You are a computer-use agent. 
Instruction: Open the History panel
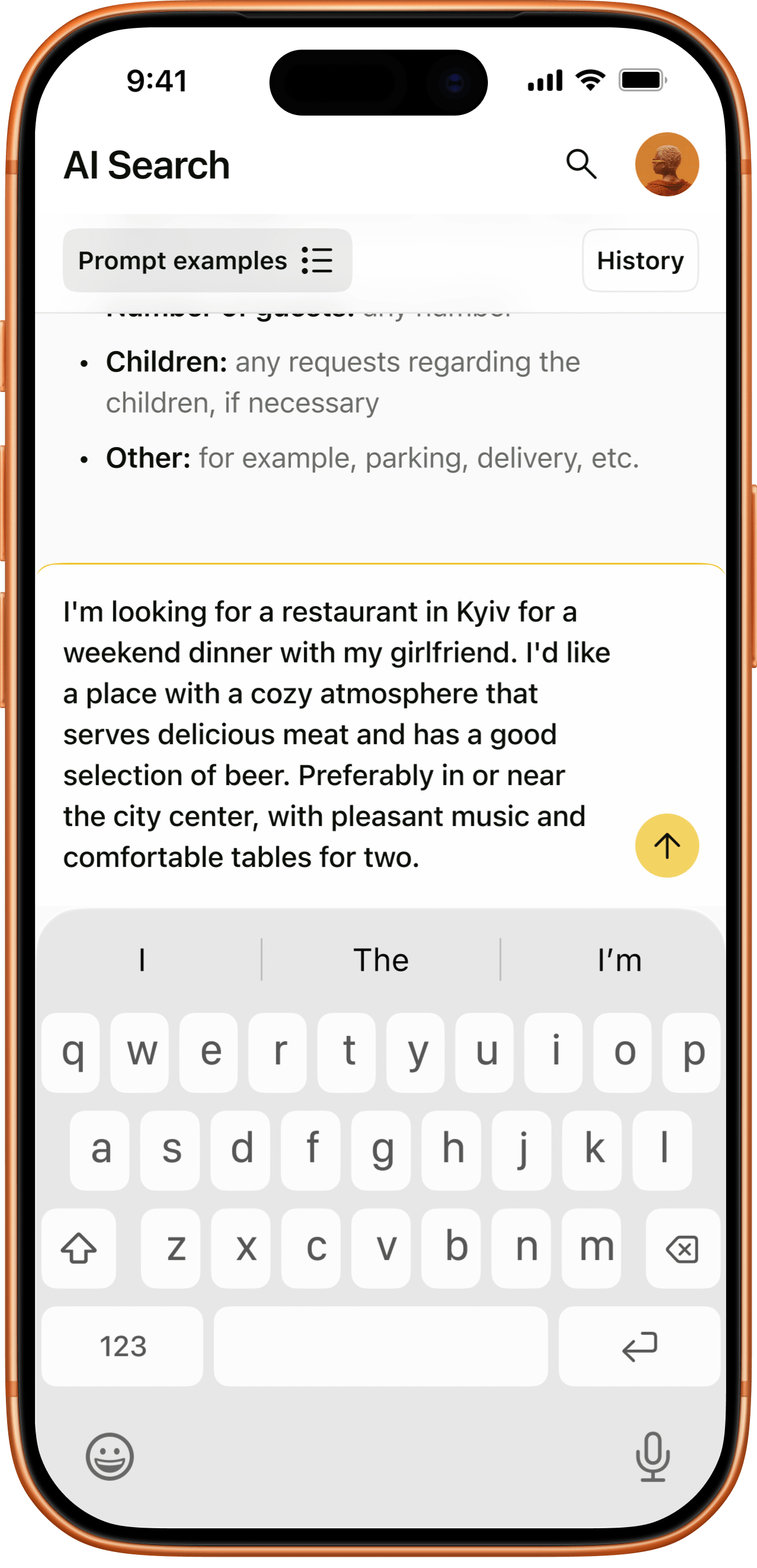pos(640,260)
